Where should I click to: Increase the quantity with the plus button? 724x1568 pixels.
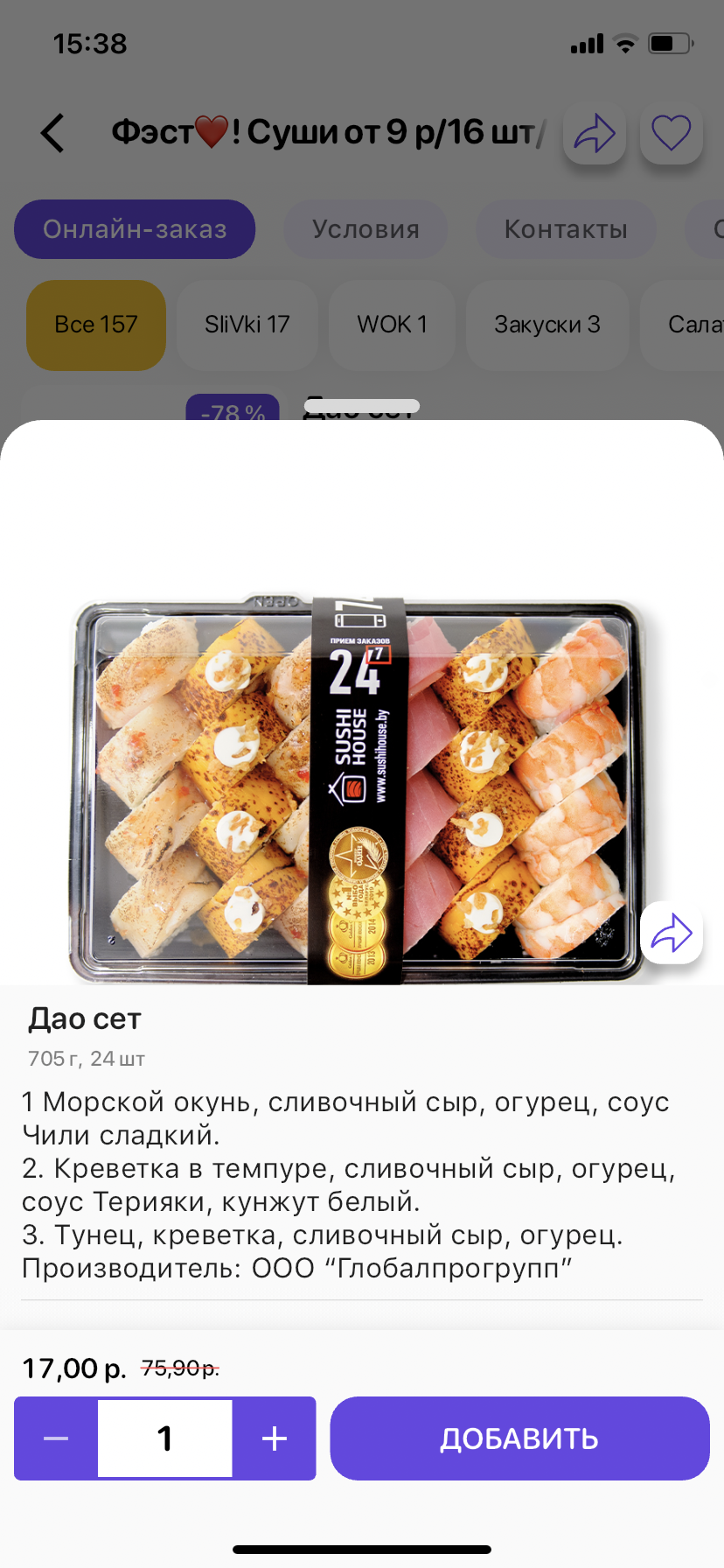click(275, 1438)
